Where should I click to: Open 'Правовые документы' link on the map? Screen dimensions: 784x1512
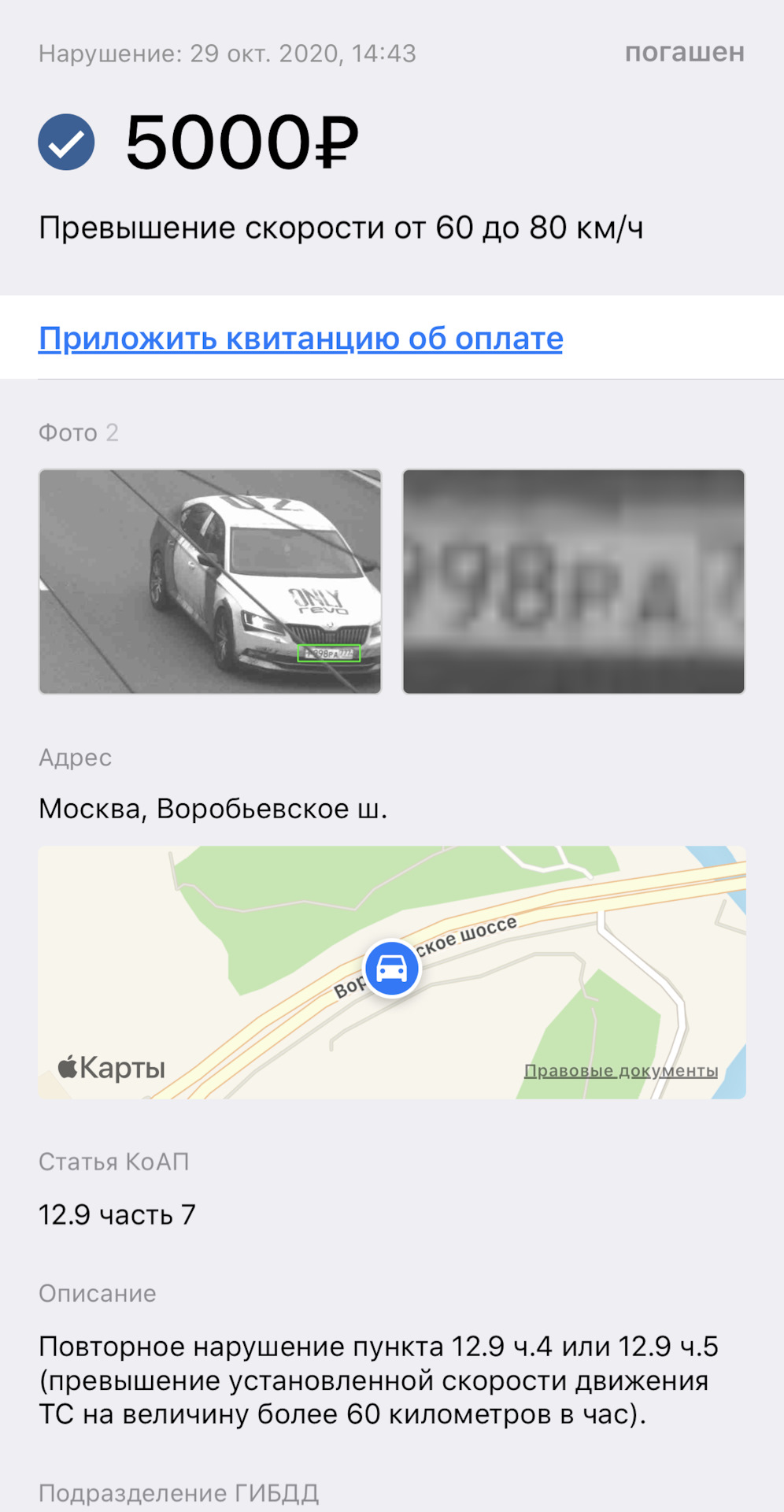coord(620,1070)
